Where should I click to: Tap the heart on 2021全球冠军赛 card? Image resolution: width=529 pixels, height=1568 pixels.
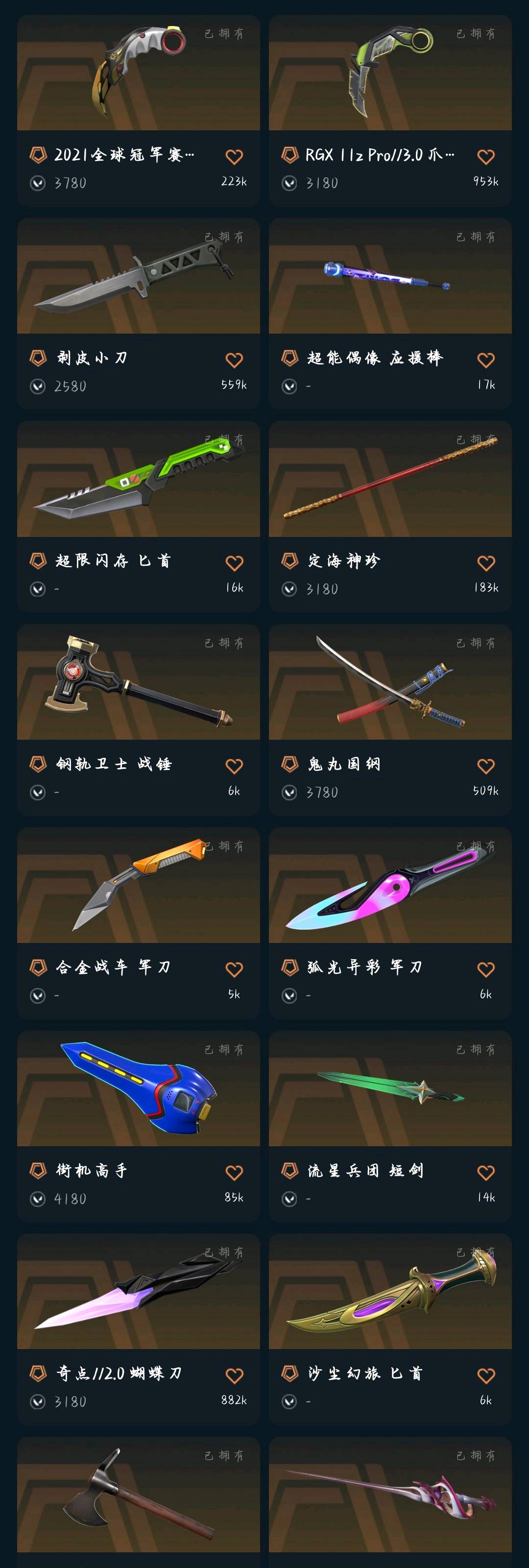coord(234,156)
